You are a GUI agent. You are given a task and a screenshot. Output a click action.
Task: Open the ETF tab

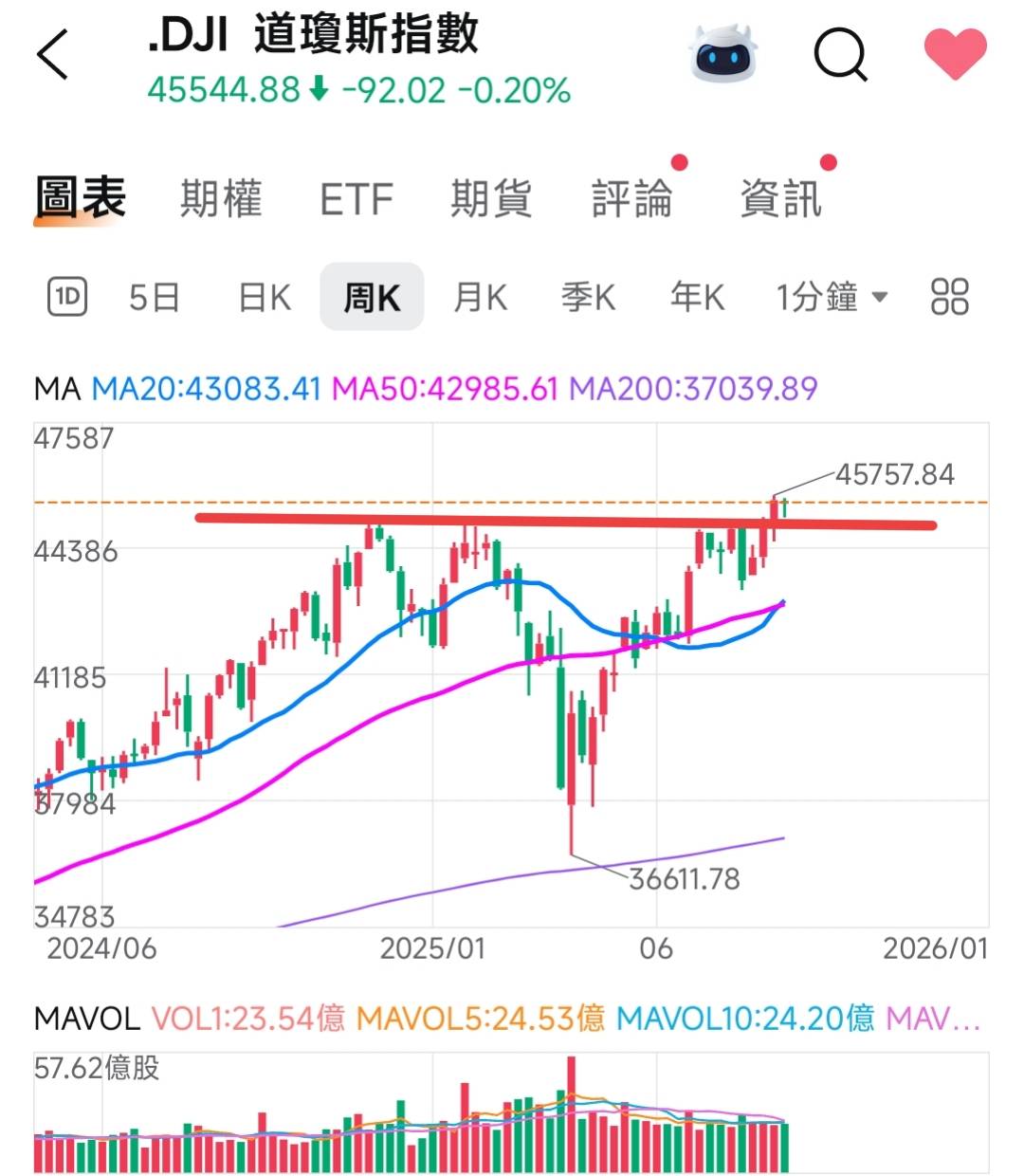point(356,200)
